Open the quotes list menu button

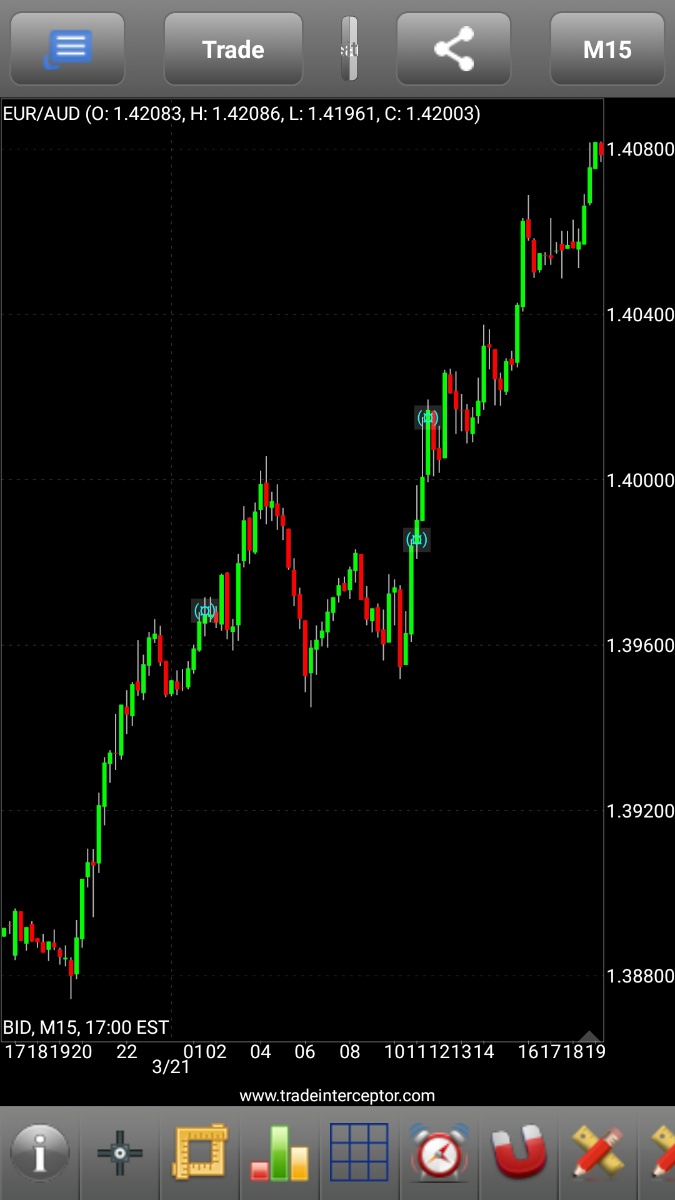tap(68, 49)
